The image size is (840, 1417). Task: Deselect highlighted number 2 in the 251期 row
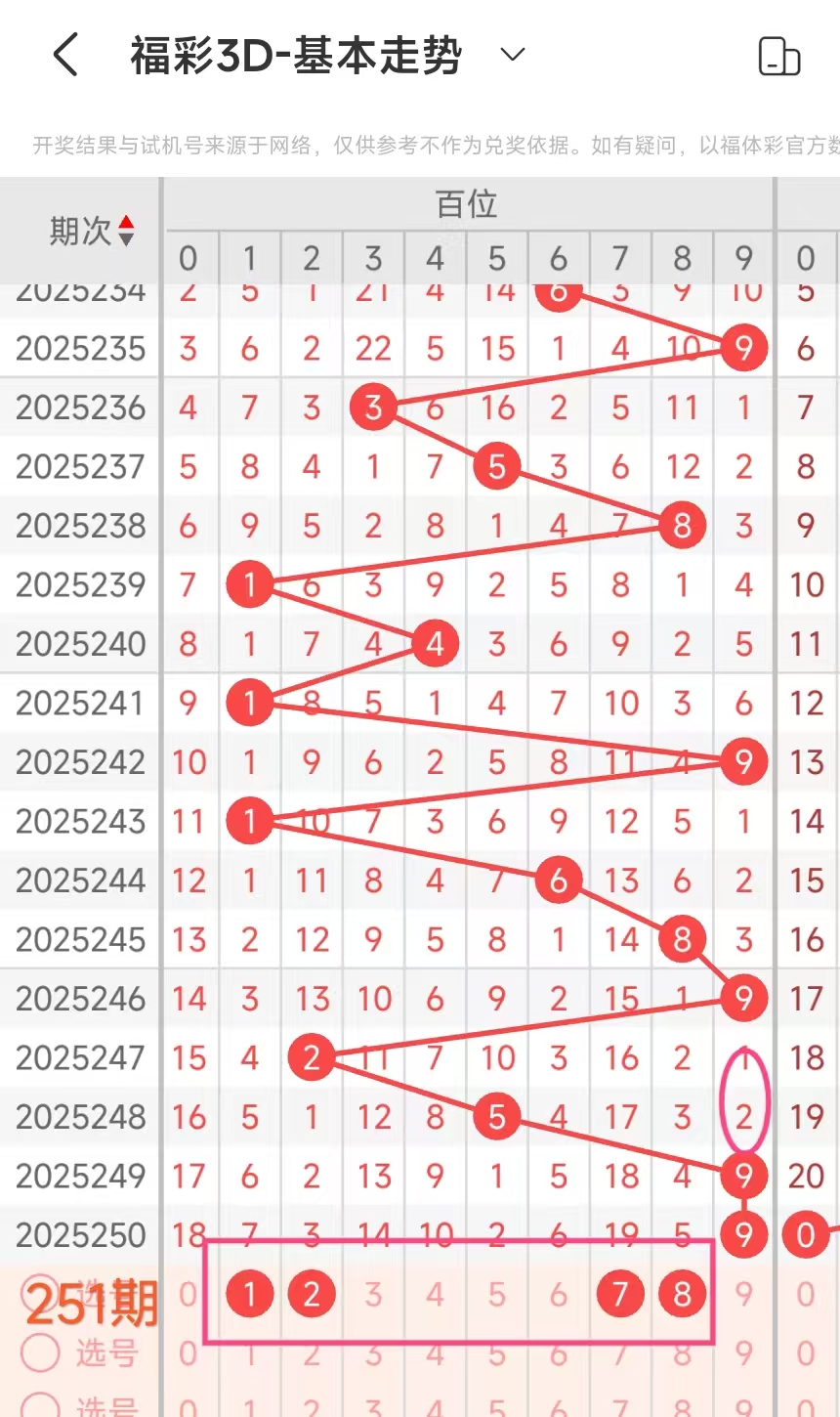(312, 1295)
